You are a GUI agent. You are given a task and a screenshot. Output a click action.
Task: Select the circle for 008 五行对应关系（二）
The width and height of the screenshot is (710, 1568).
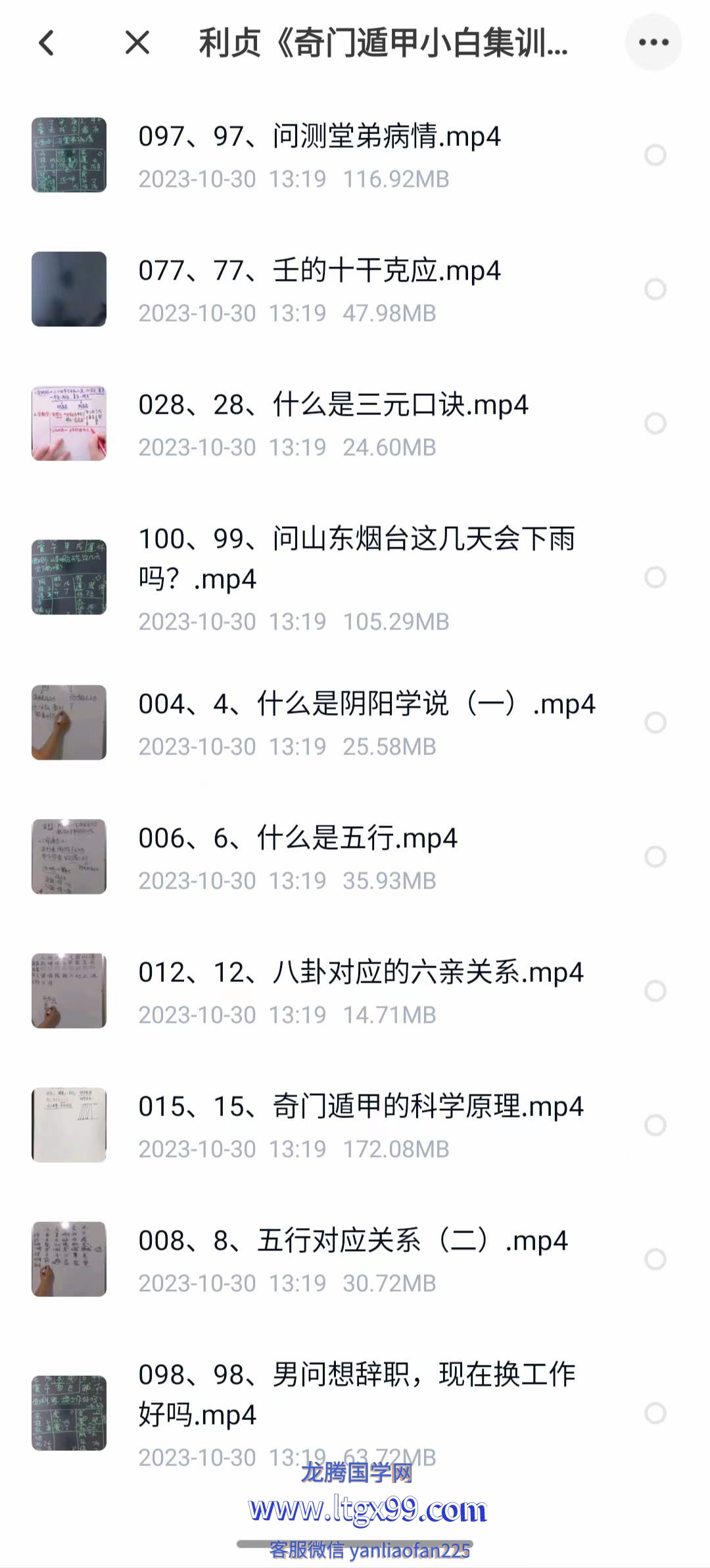click(x=655, y=1260)
